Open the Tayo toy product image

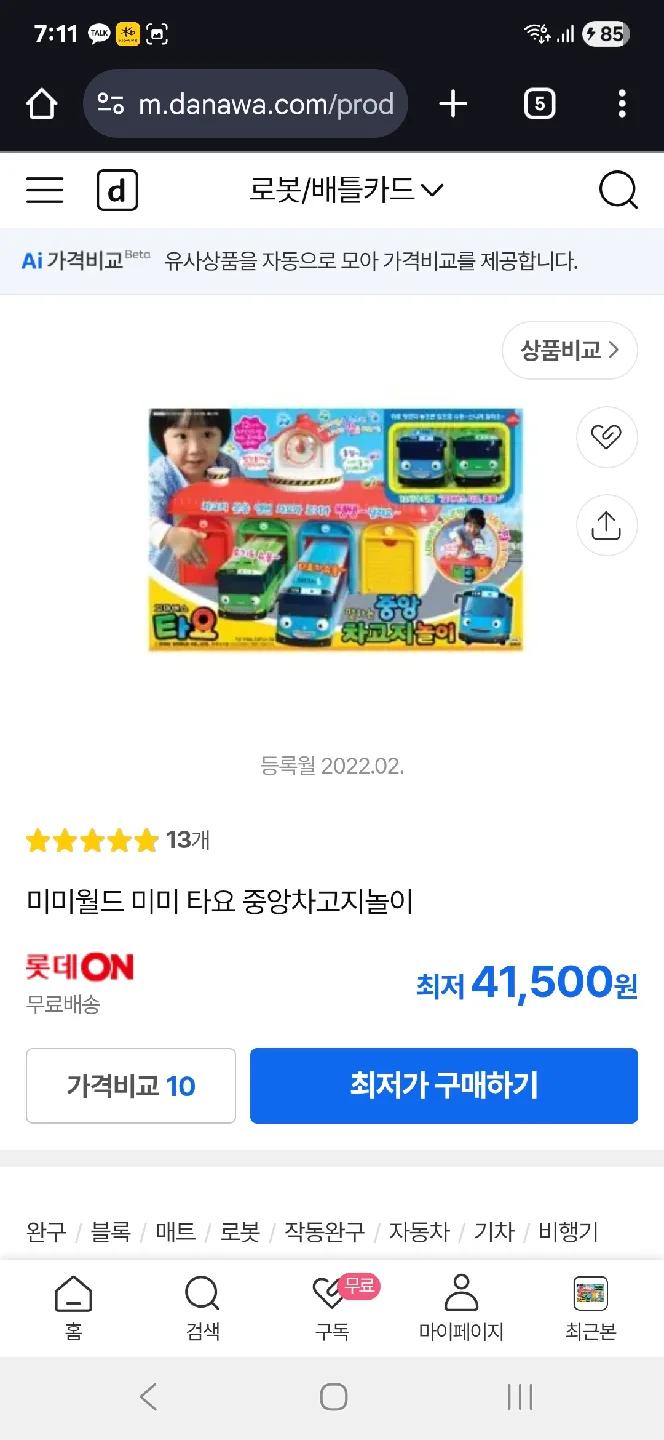tap(336, 529)
